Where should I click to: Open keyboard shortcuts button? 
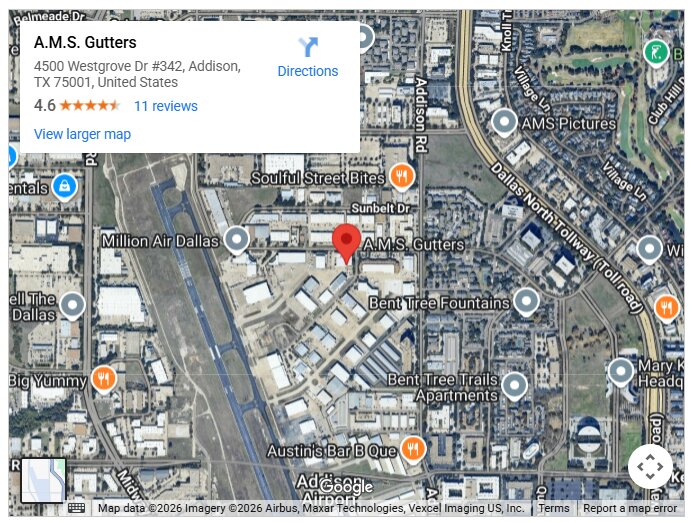coord(77,508)
